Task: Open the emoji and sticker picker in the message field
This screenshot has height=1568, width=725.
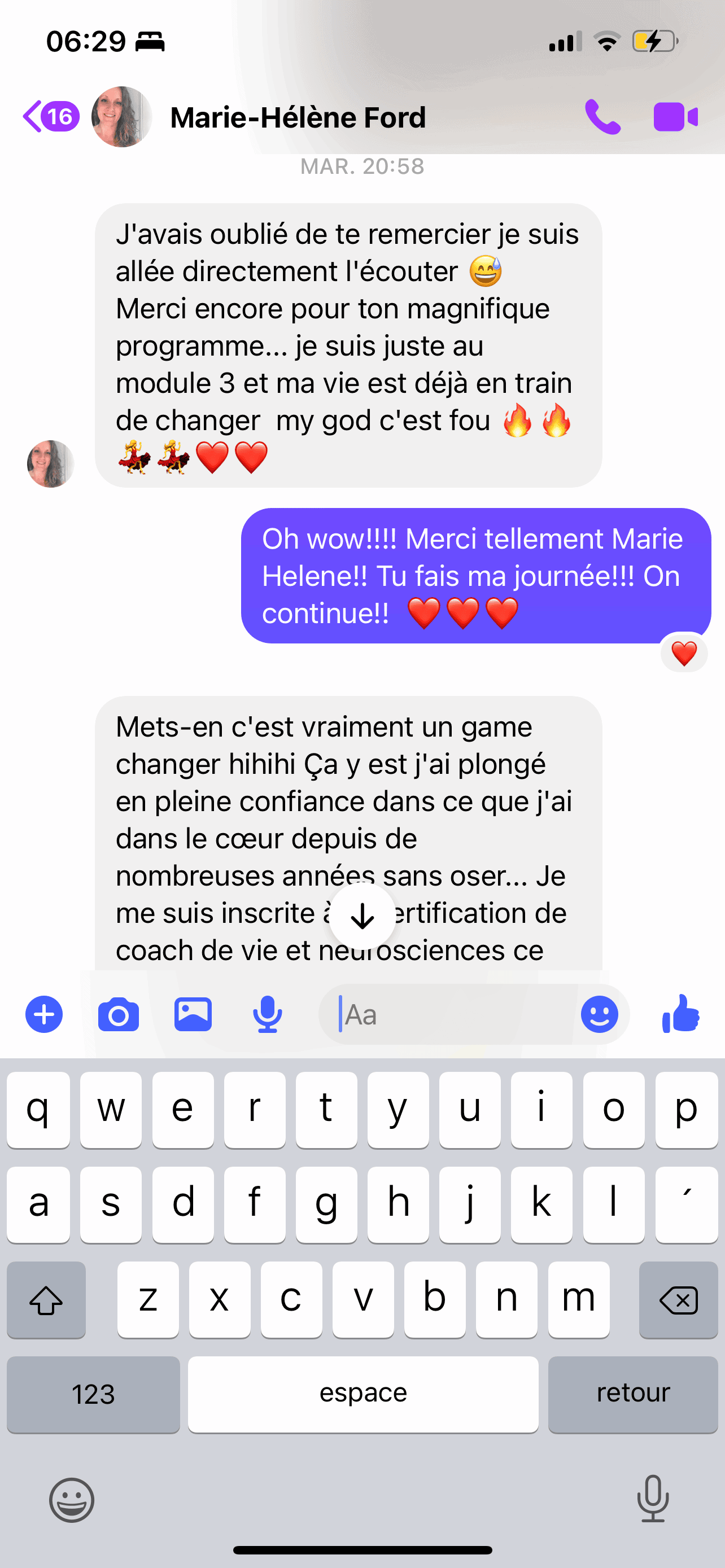Action: coord(599,1014)
